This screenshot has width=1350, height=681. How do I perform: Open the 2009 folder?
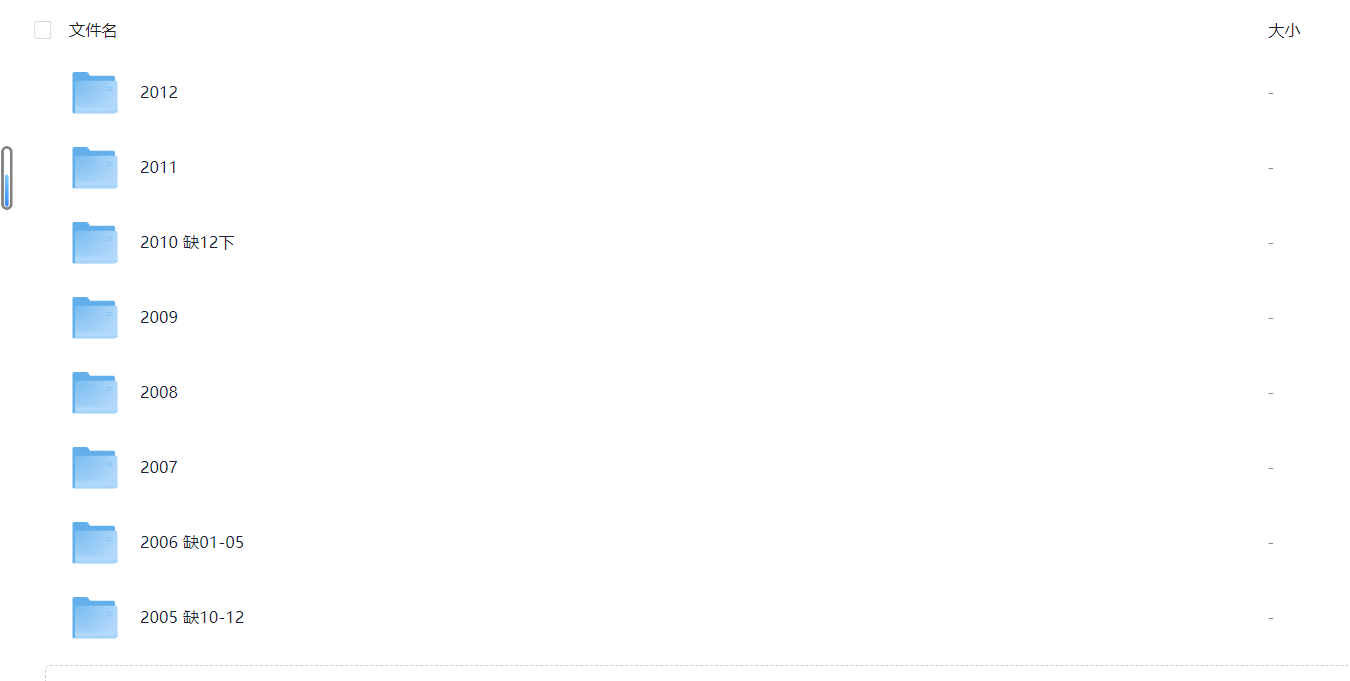click(x=159, y=317)
